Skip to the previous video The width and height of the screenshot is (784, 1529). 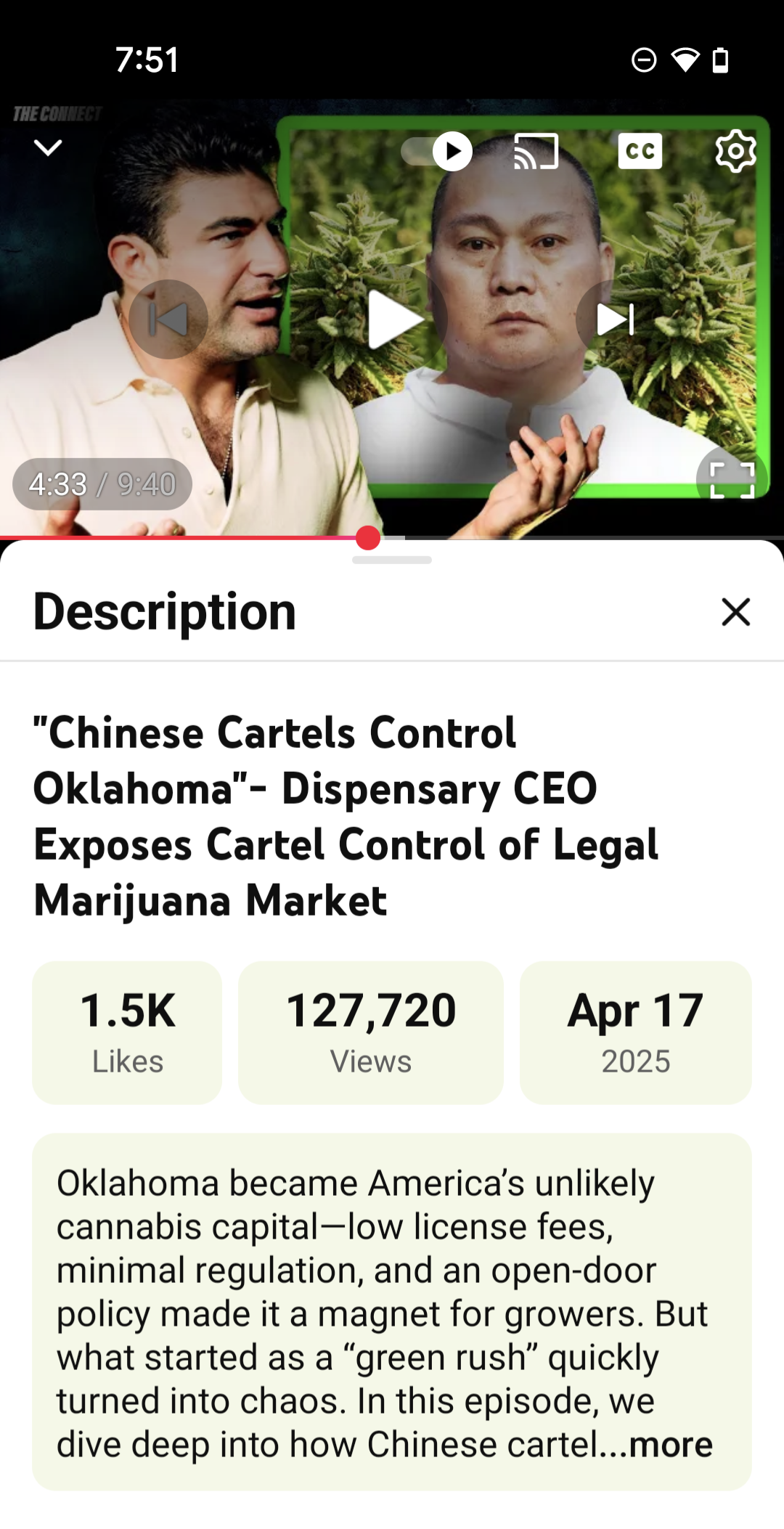coord(168,319)
